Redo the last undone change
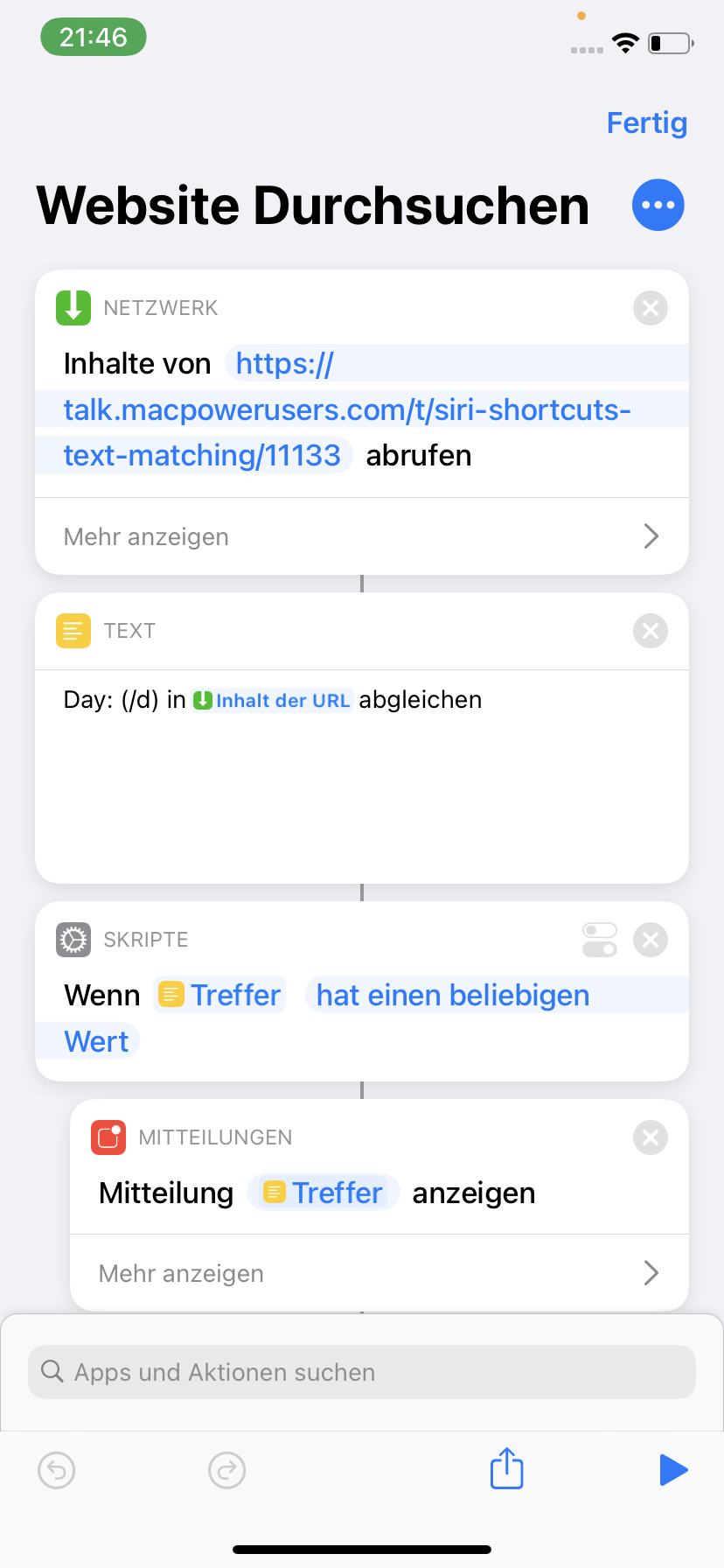This screenshot has height=1568, width=724. [x=226, y=1470]
